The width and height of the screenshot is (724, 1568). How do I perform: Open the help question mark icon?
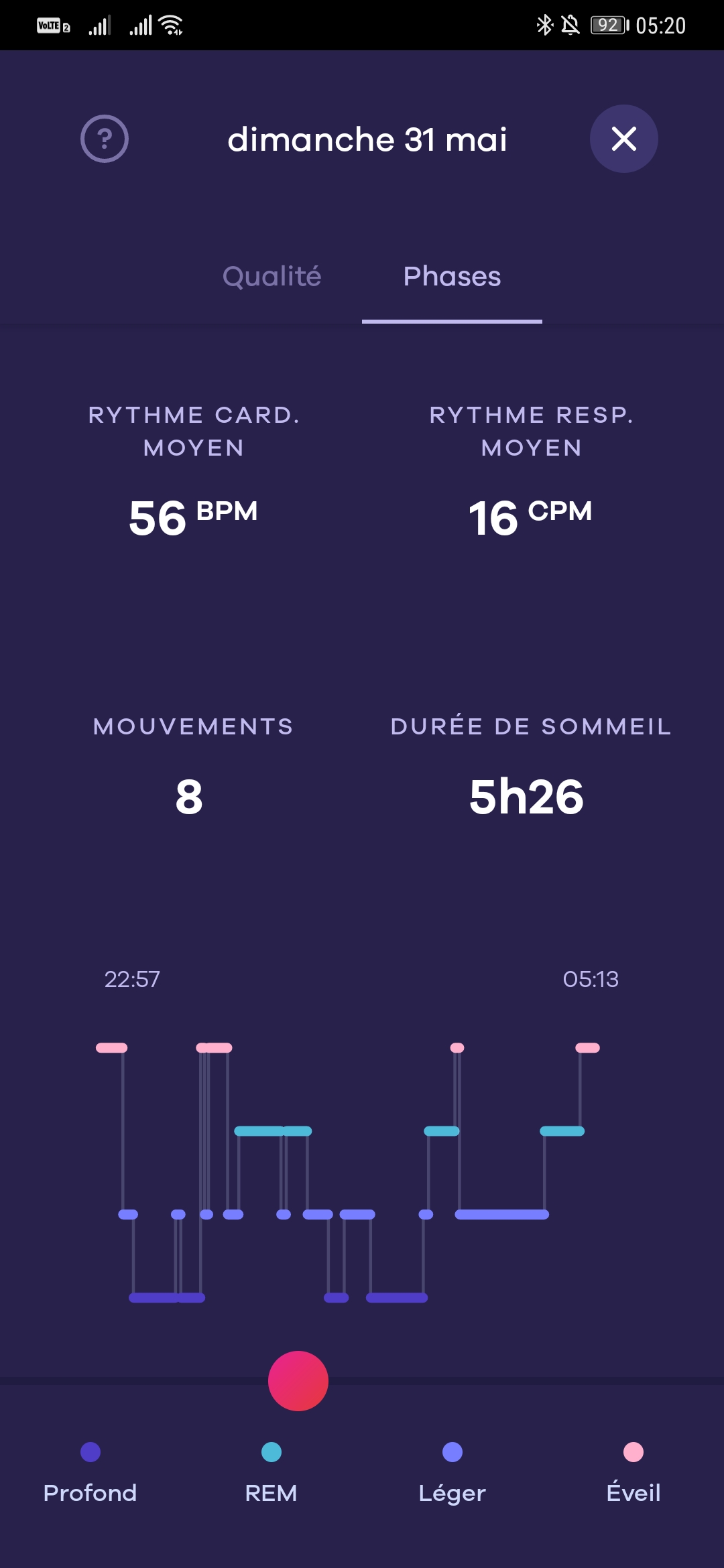click(105, 139)
